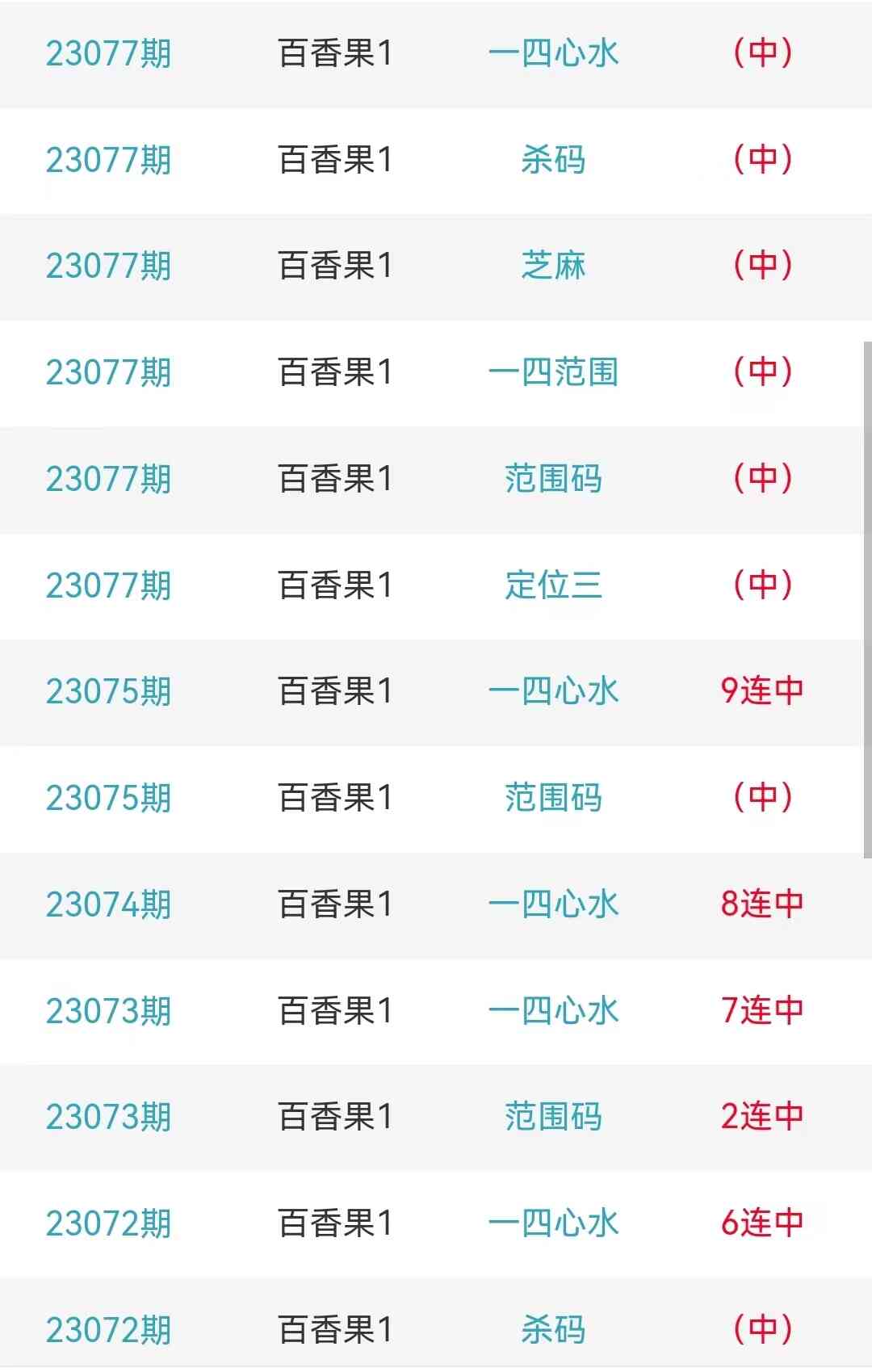This screenshot has height=1372, width=872.
Task: View the 23077期 杀码 row
Action: (x=553, y=160)
